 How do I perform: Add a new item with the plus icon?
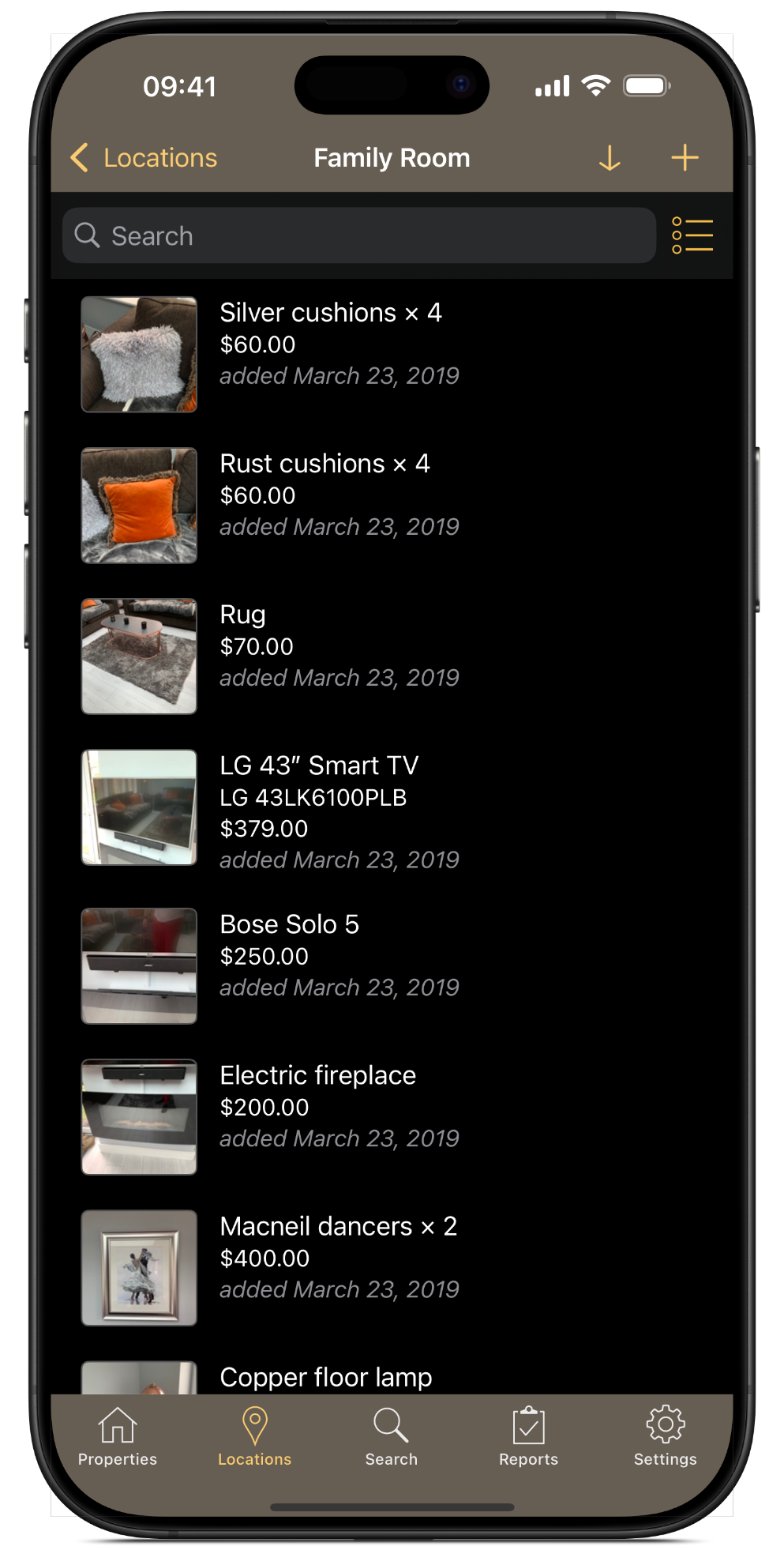click(684, 157)
